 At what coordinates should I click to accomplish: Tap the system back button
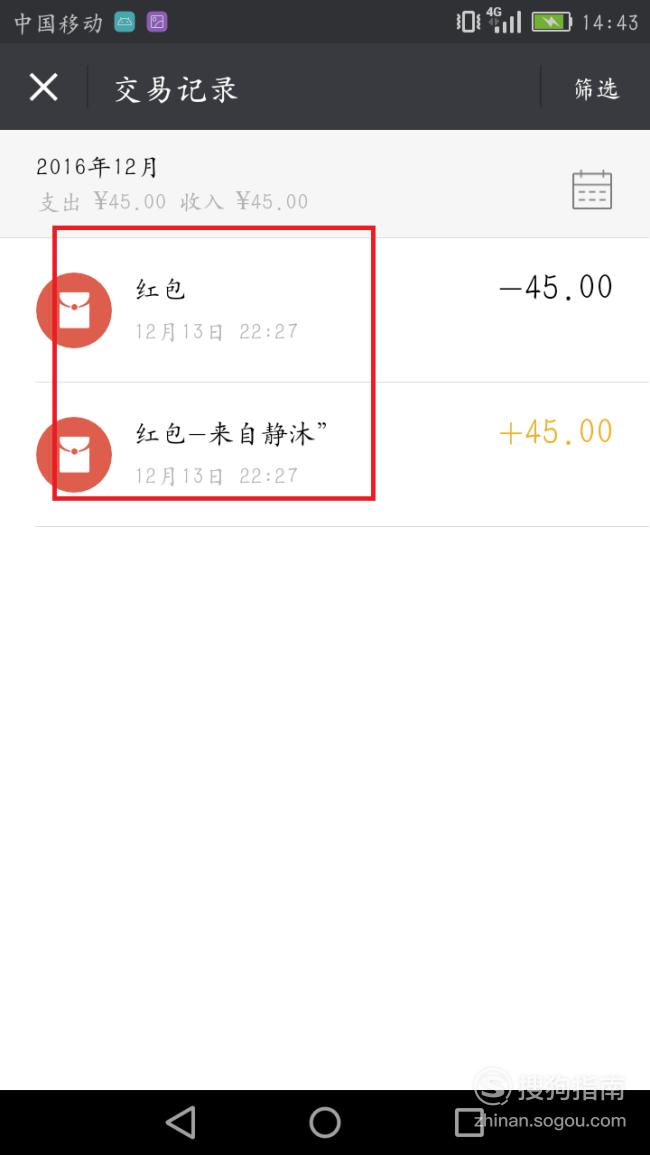pyautogui.click(x=181, y=1122)
